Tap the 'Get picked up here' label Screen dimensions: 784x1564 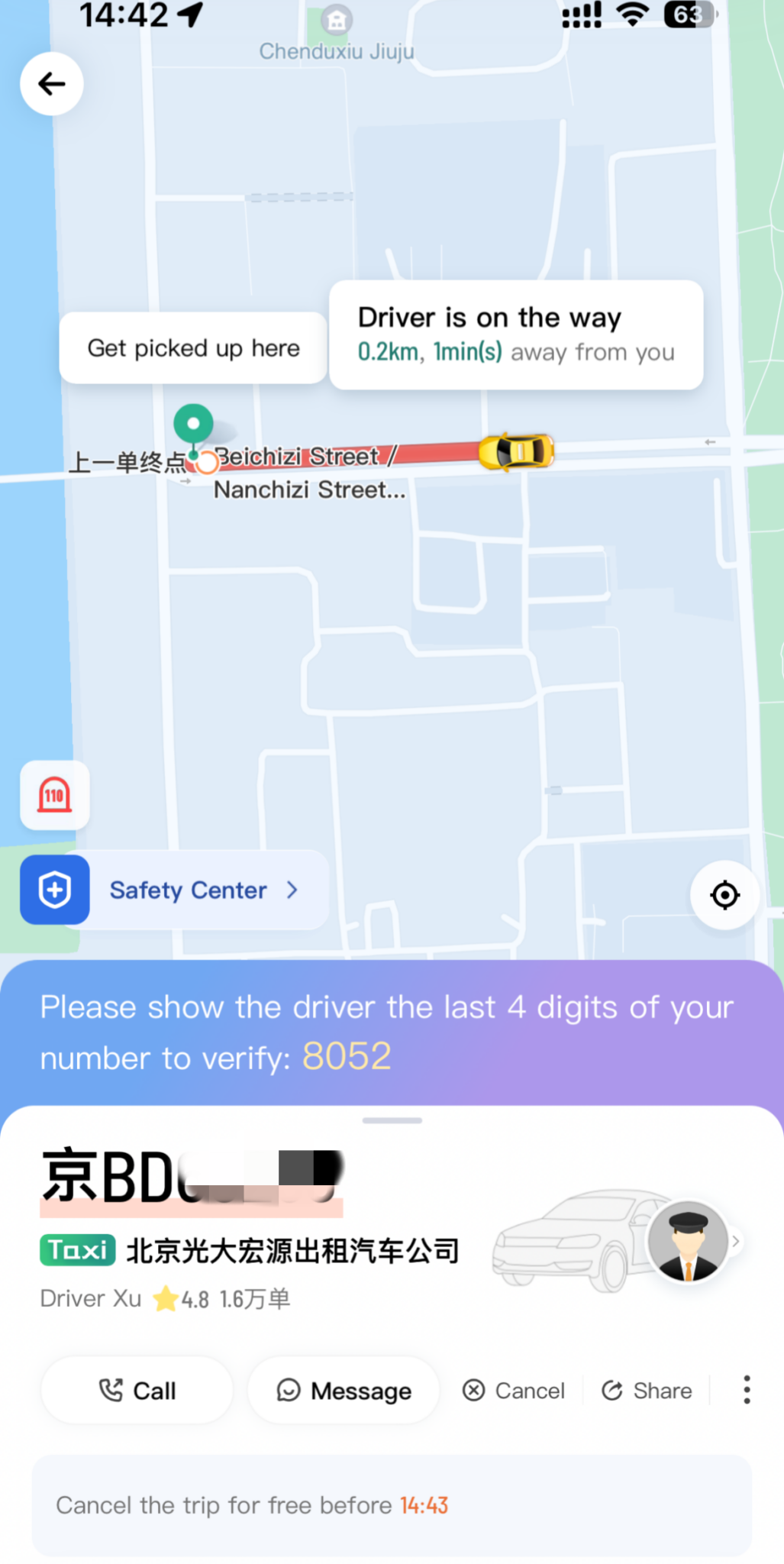coord(193,347)
